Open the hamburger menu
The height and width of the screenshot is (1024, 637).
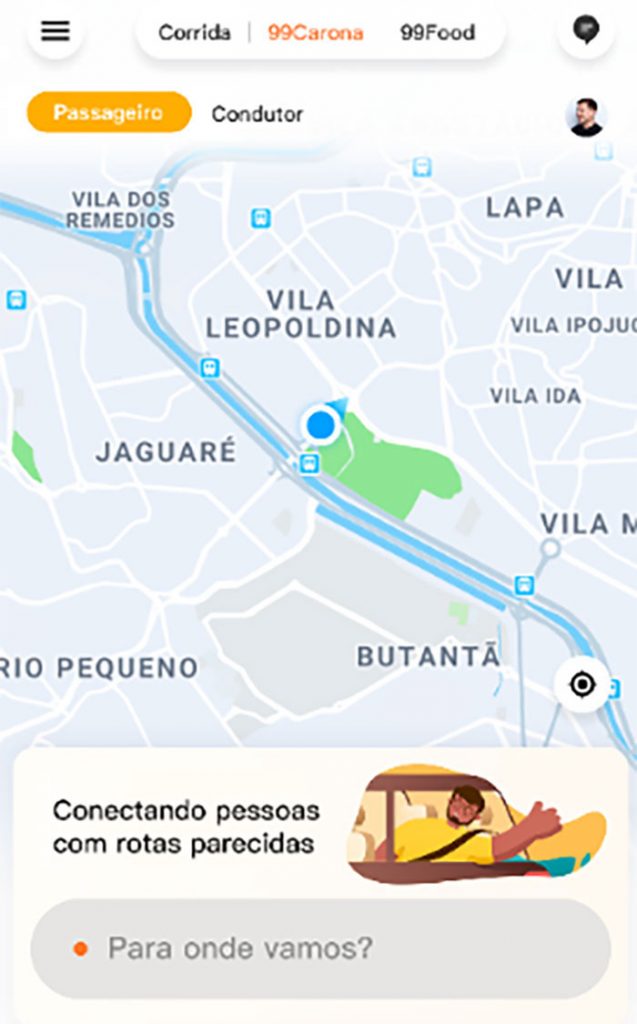(55, 30)
